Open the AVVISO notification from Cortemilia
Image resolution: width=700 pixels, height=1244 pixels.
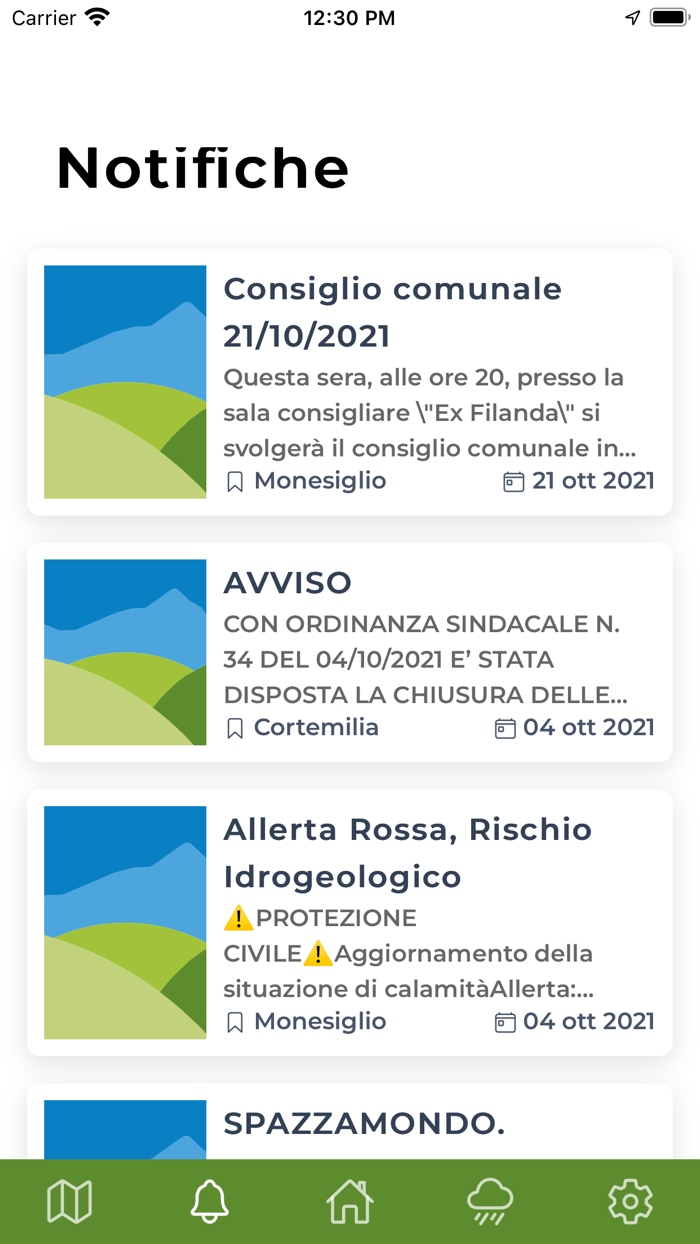(x=350, y=652)
